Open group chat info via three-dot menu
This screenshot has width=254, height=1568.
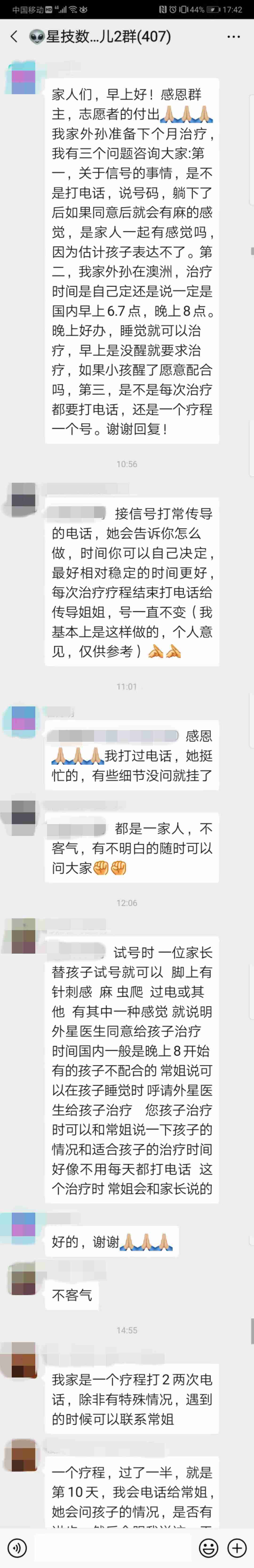coord(233,36)
